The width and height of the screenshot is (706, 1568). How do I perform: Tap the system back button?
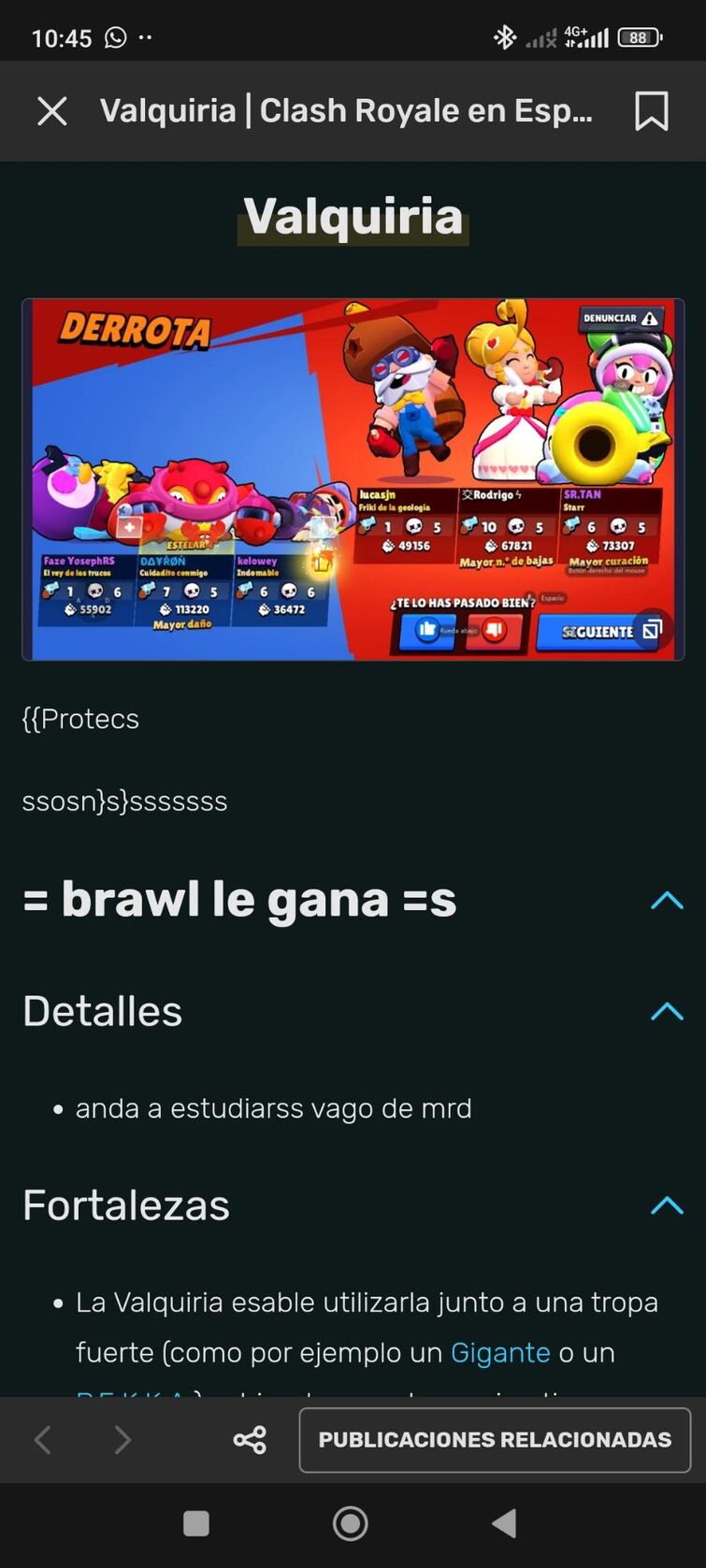coord(505,1524)
